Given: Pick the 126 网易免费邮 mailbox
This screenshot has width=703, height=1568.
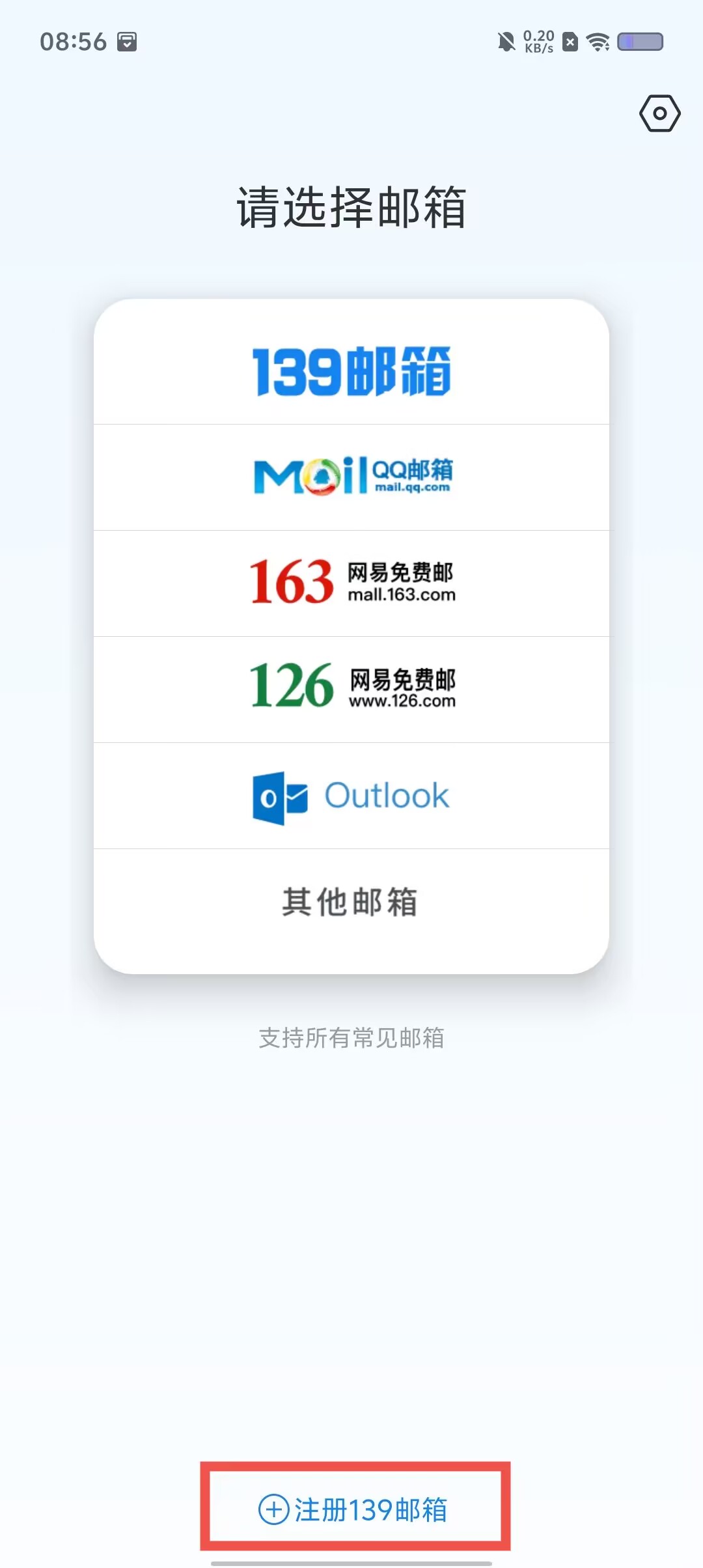Looking at the screenshot, I should coord(351,689).
